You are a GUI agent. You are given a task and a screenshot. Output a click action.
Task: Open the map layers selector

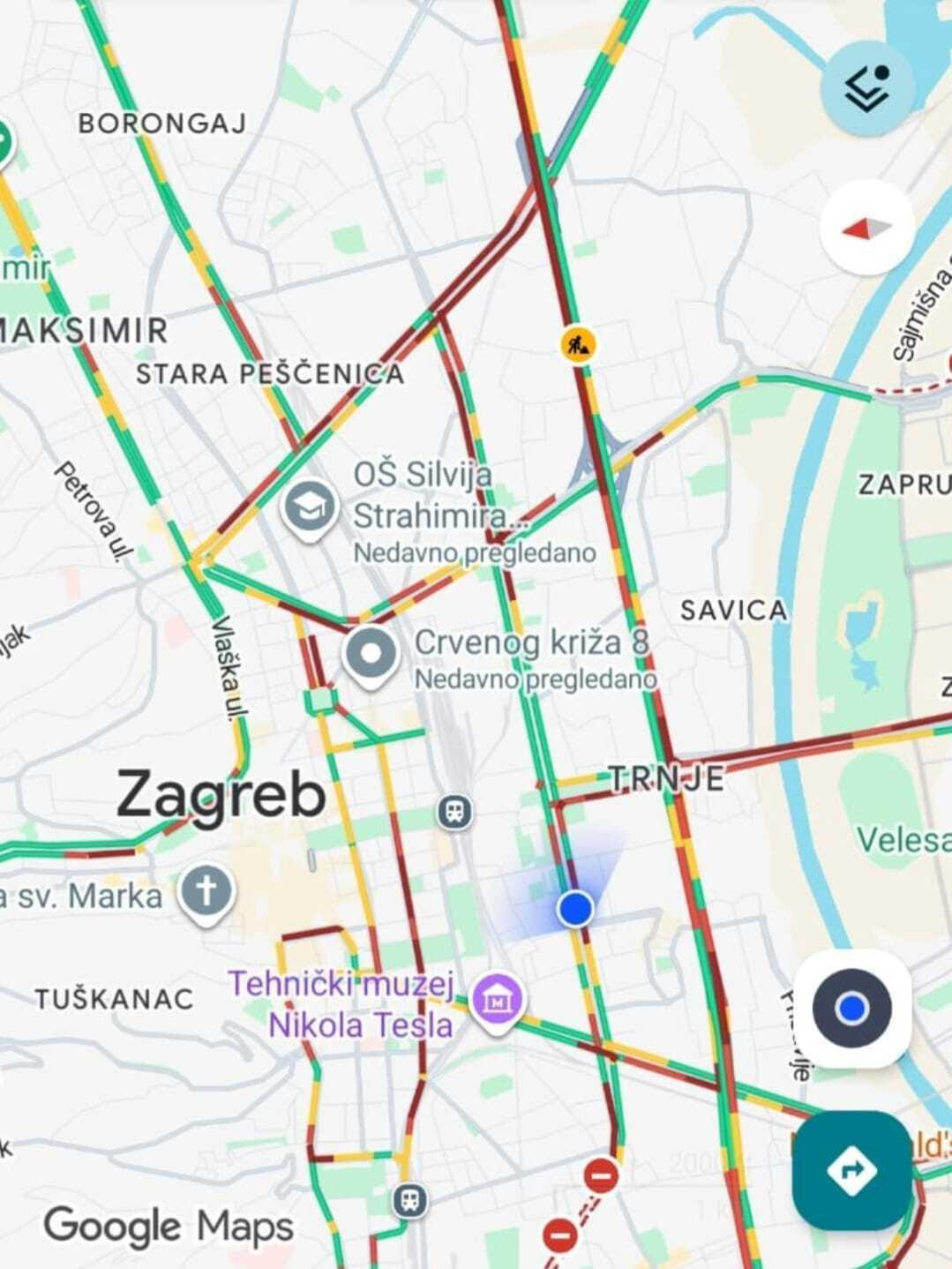pos(867,87)
